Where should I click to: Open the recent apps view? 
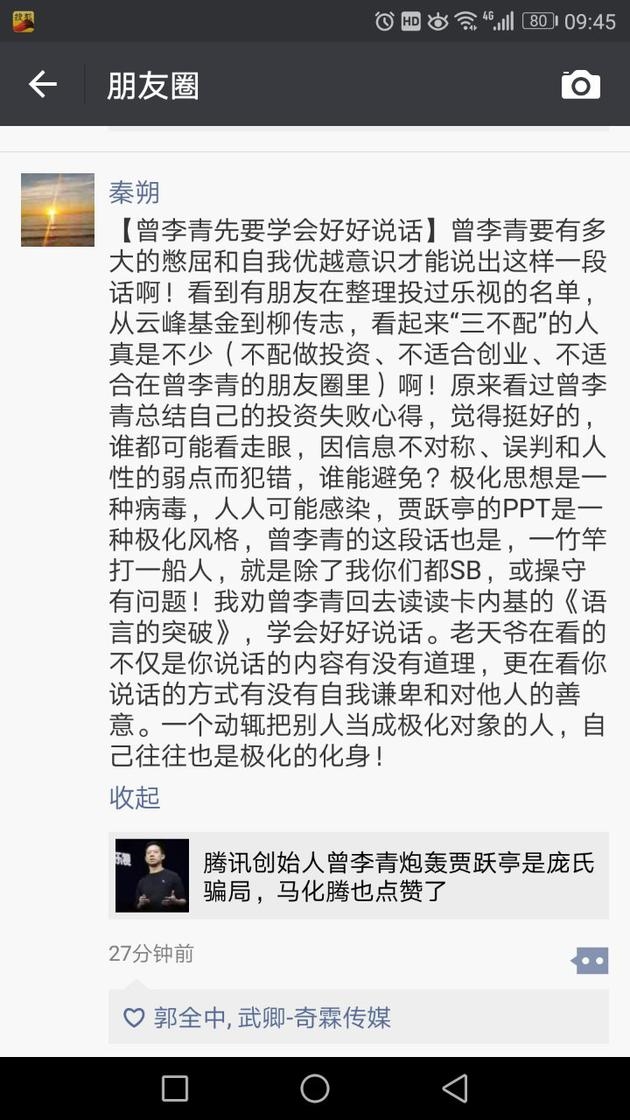tap(175, 1088)
